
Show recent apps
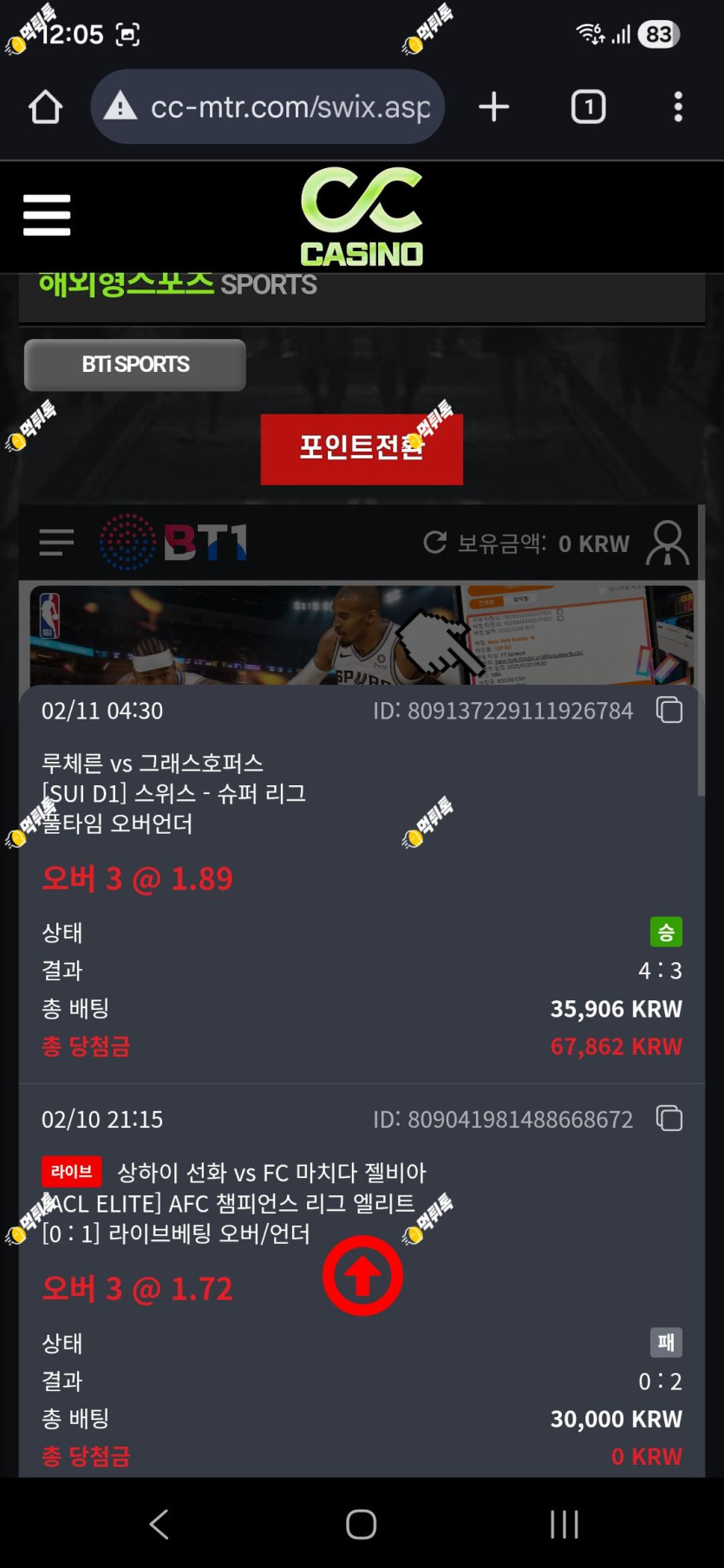tap(564, 1524)
